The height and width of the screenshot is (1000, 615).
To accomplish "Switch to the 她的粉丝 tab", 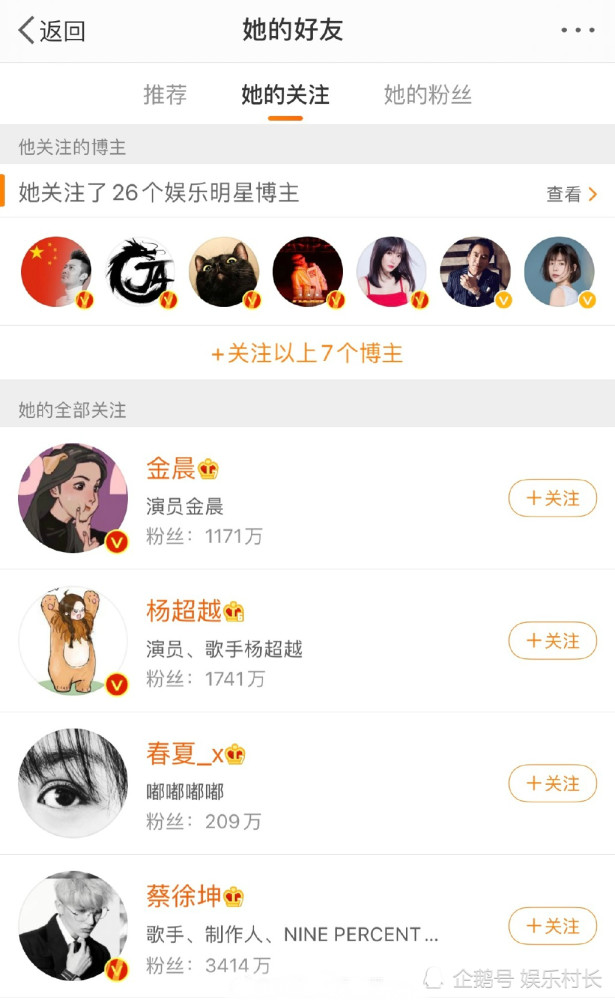I will (427, 95).
